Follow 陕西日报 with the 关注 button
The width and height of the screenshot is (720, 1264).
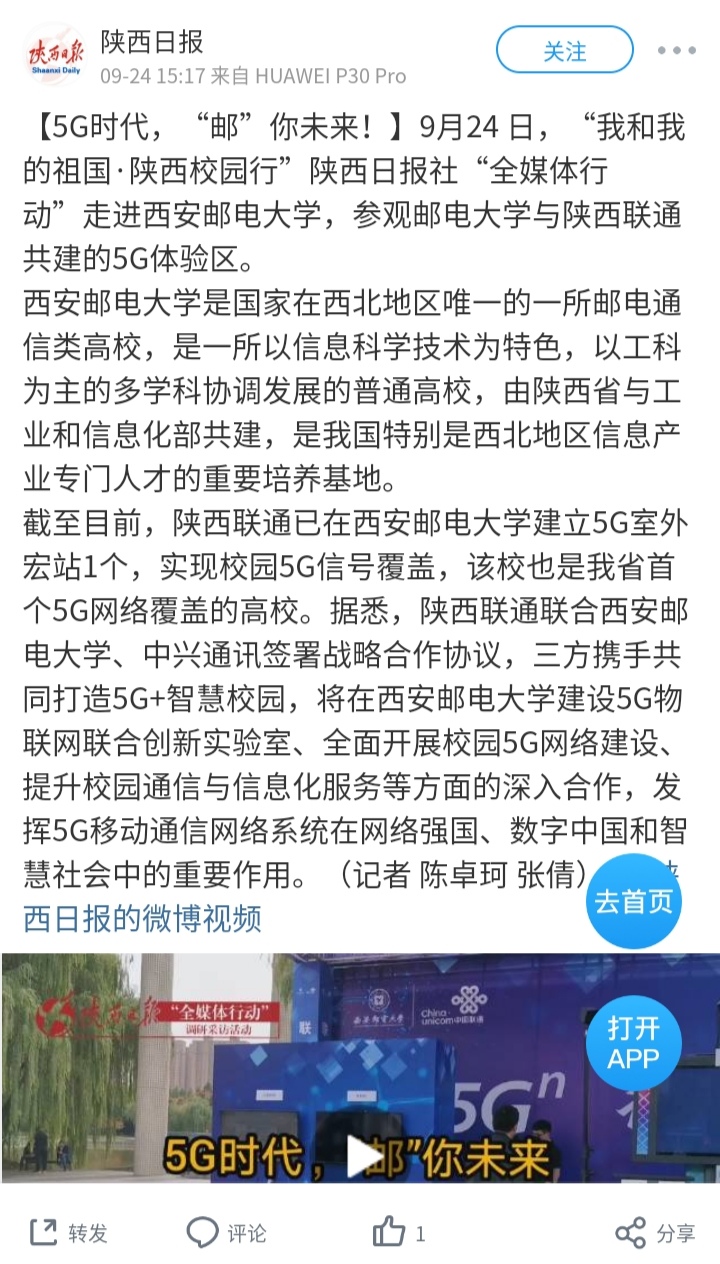click(x=565, y=50)
